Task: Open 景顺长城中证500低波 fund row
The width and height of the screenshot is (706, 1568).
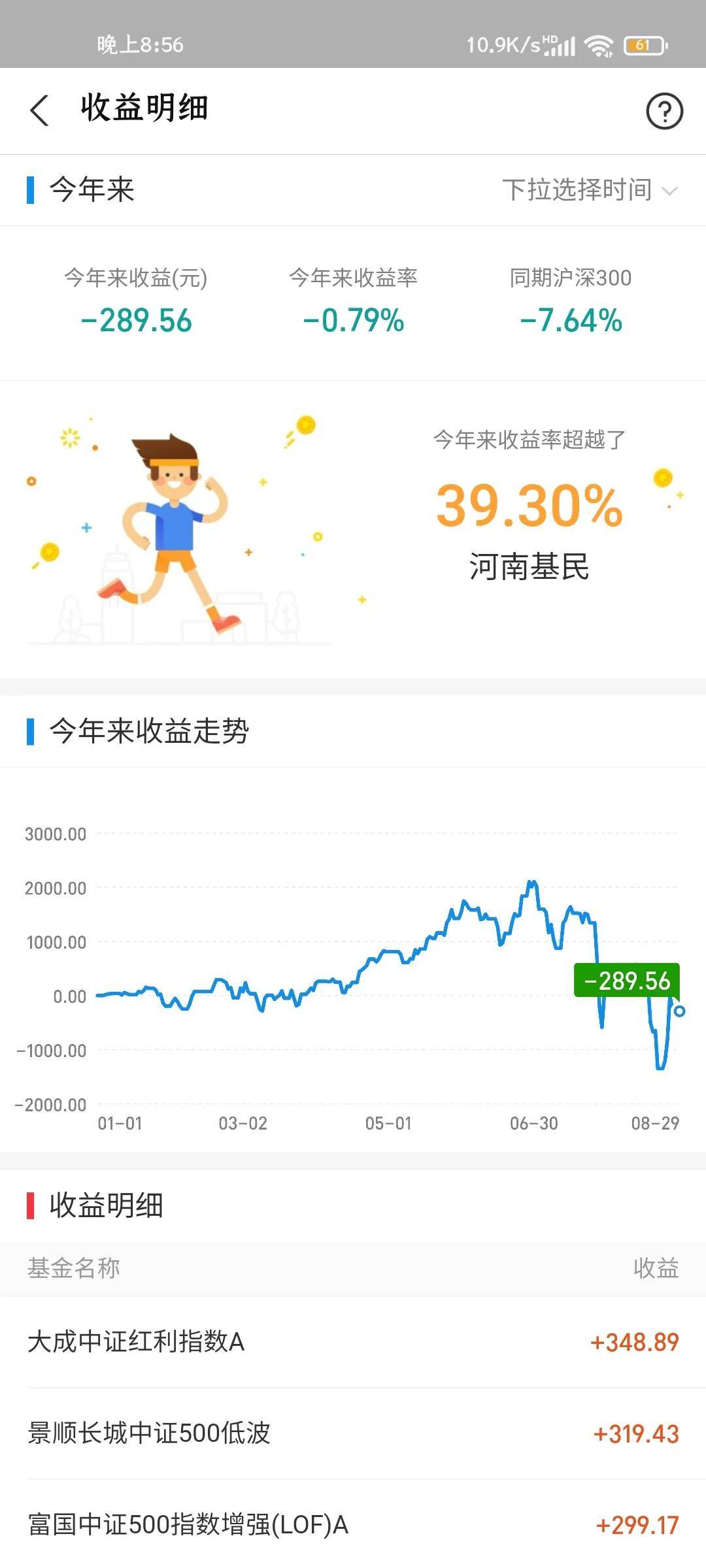Action: pyautogui.click(x=353, y=1433)
